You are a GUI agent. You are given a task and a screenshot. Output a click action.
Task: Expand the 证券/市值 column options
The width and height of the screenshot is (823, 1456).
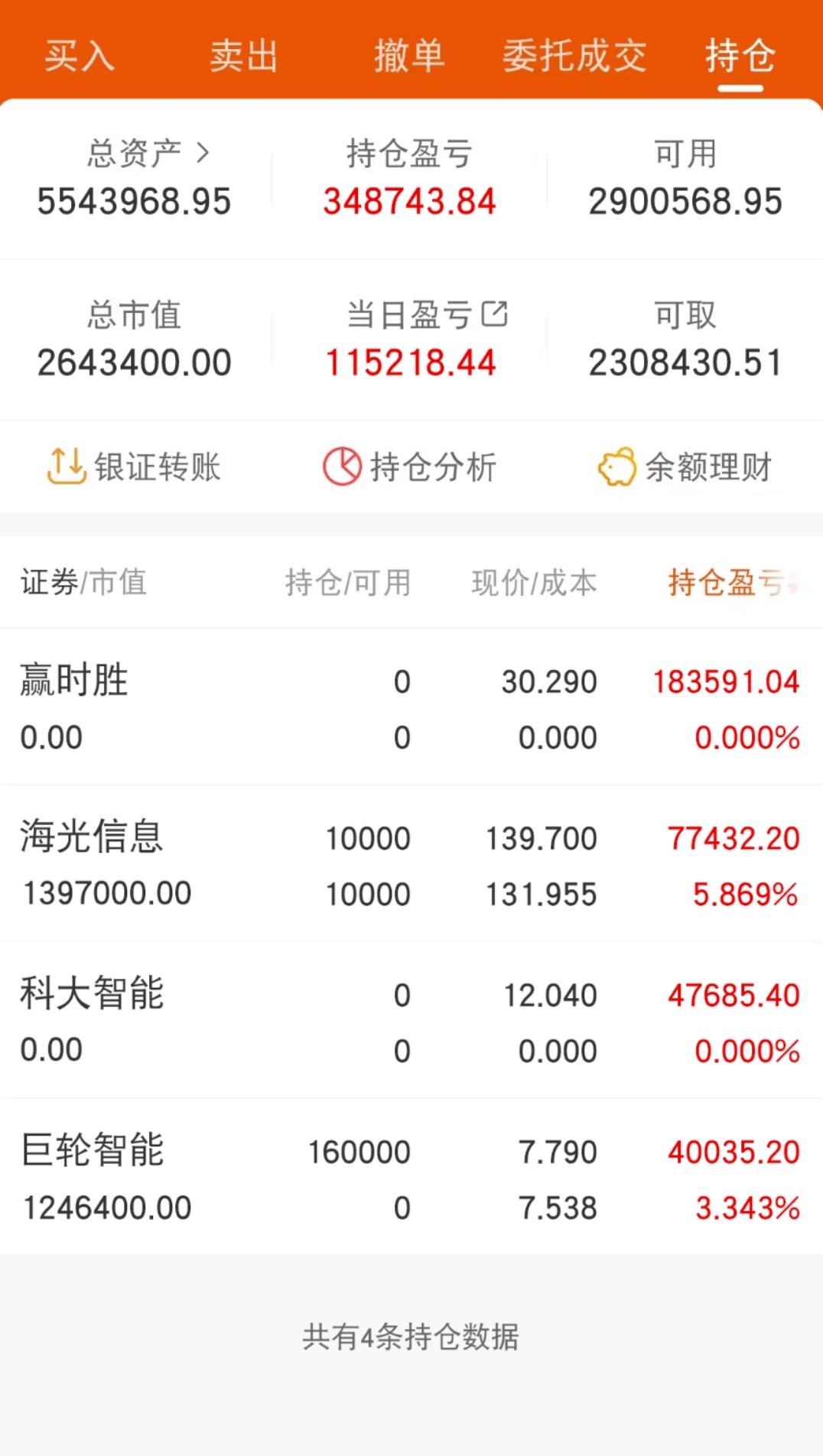pyautogui.click(x=83, y=583)
